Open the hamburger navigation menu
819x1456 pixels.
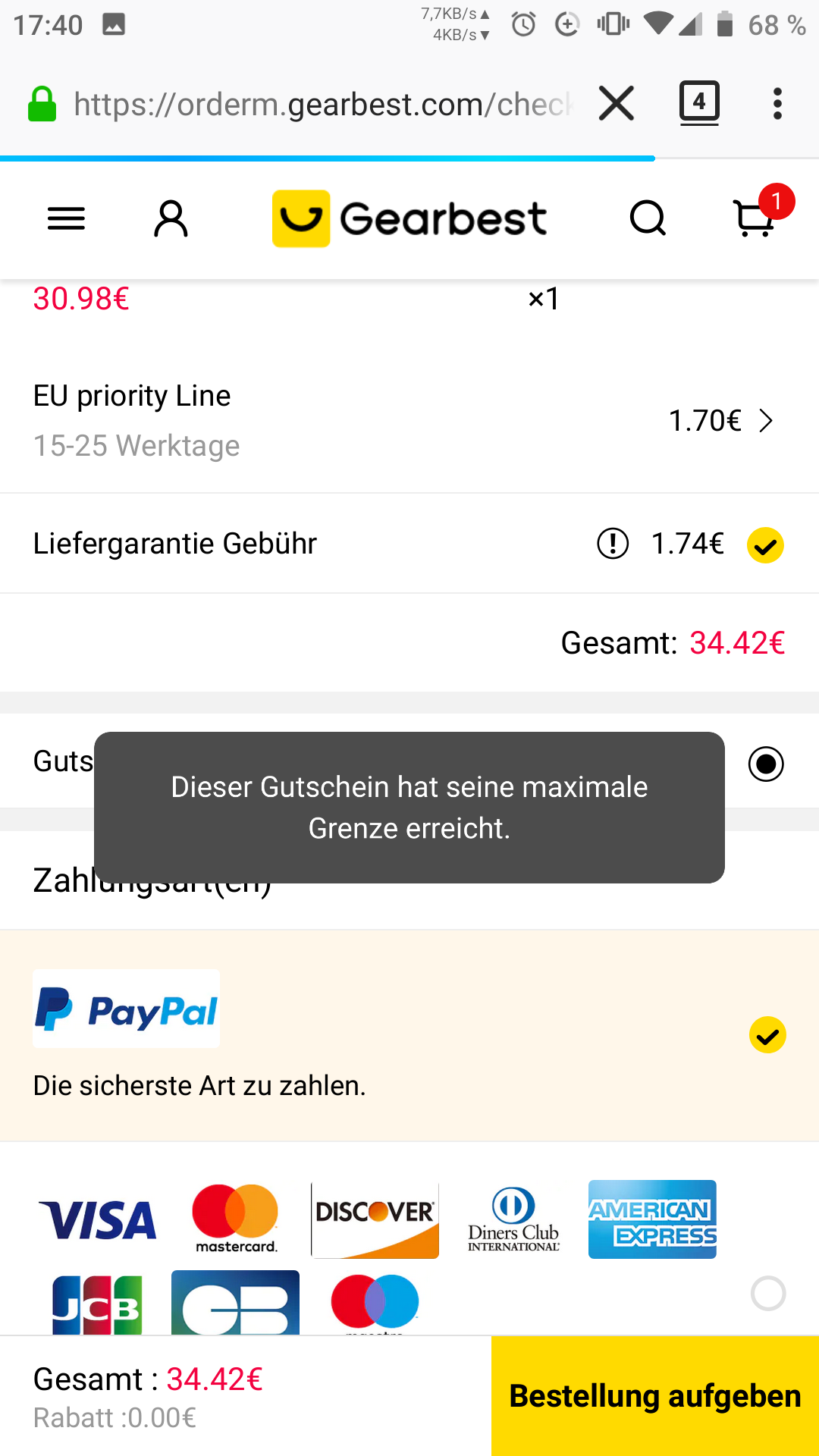66,219
